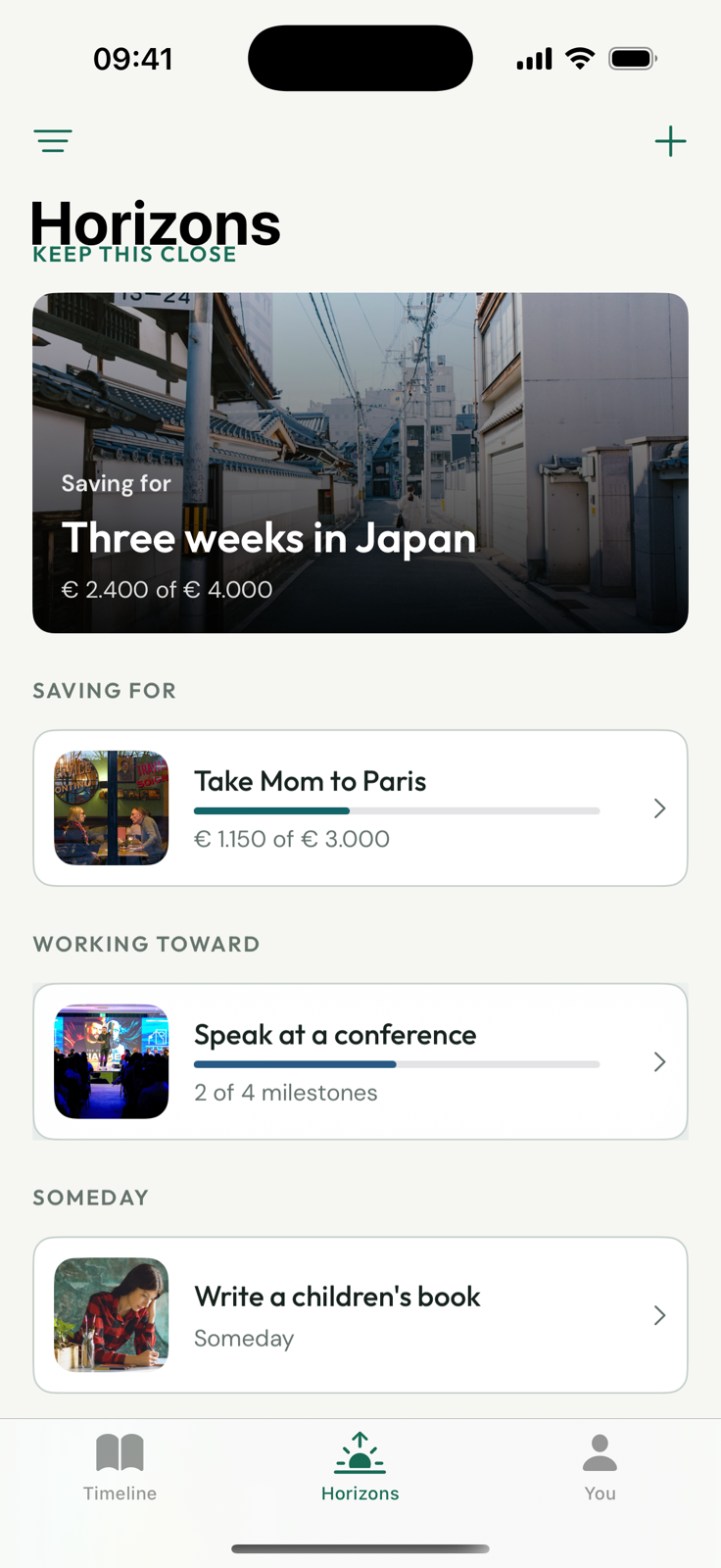Viewport: 721px width, 1568px height.
Task: View Speak at a conference goal
Action: click(x=360, y=1061)
